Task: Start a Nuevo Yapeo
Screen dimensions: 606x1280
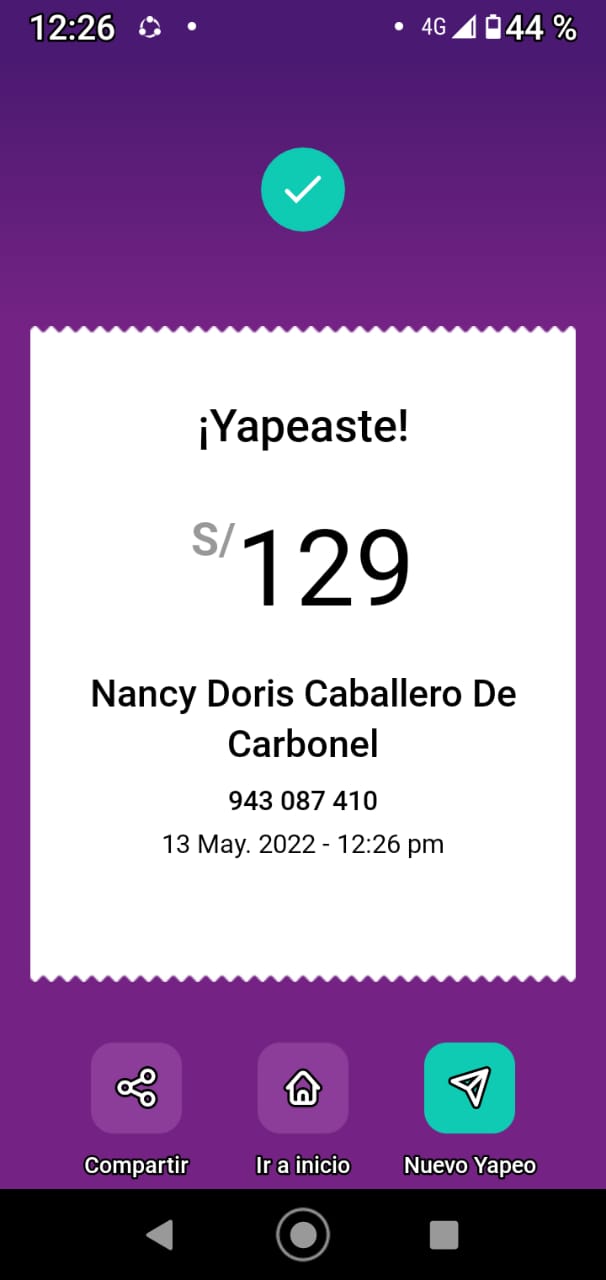Action: tap(470, 1088)
